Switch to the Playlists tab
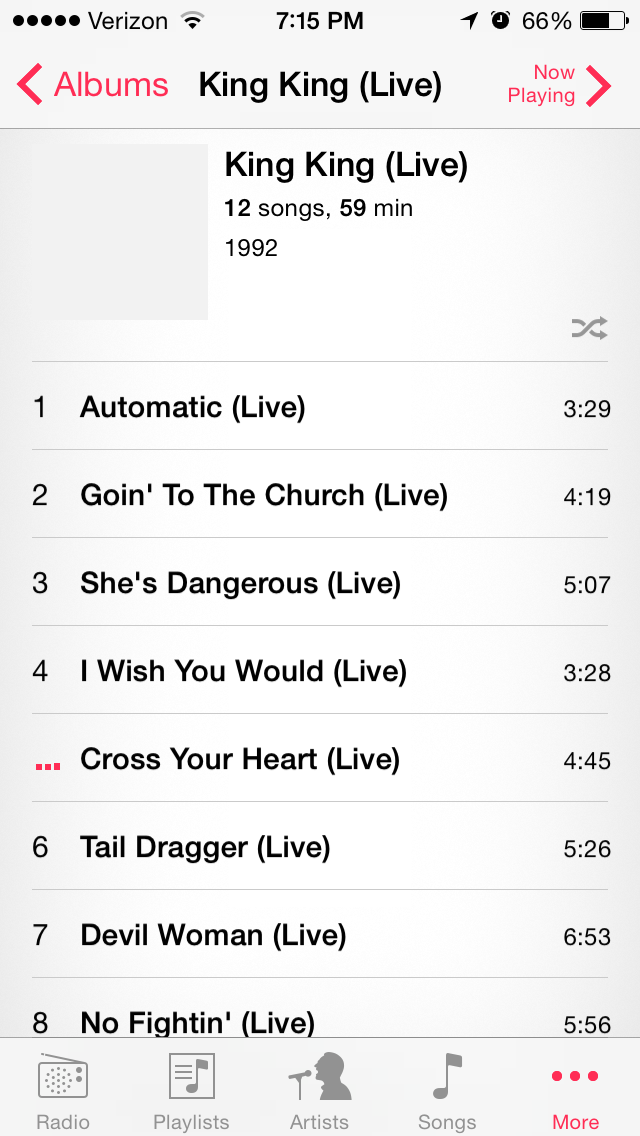Viewport: 640px width, 1136px height. [191, 1091]
